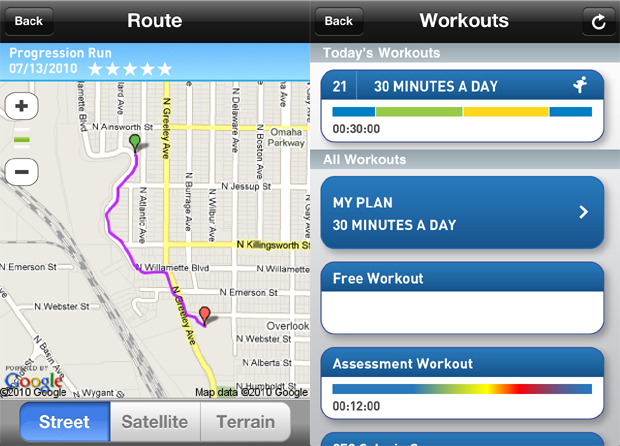620x446 pixels.
Task: Refresh the Workouts list
Action: (x=599, y=21)
